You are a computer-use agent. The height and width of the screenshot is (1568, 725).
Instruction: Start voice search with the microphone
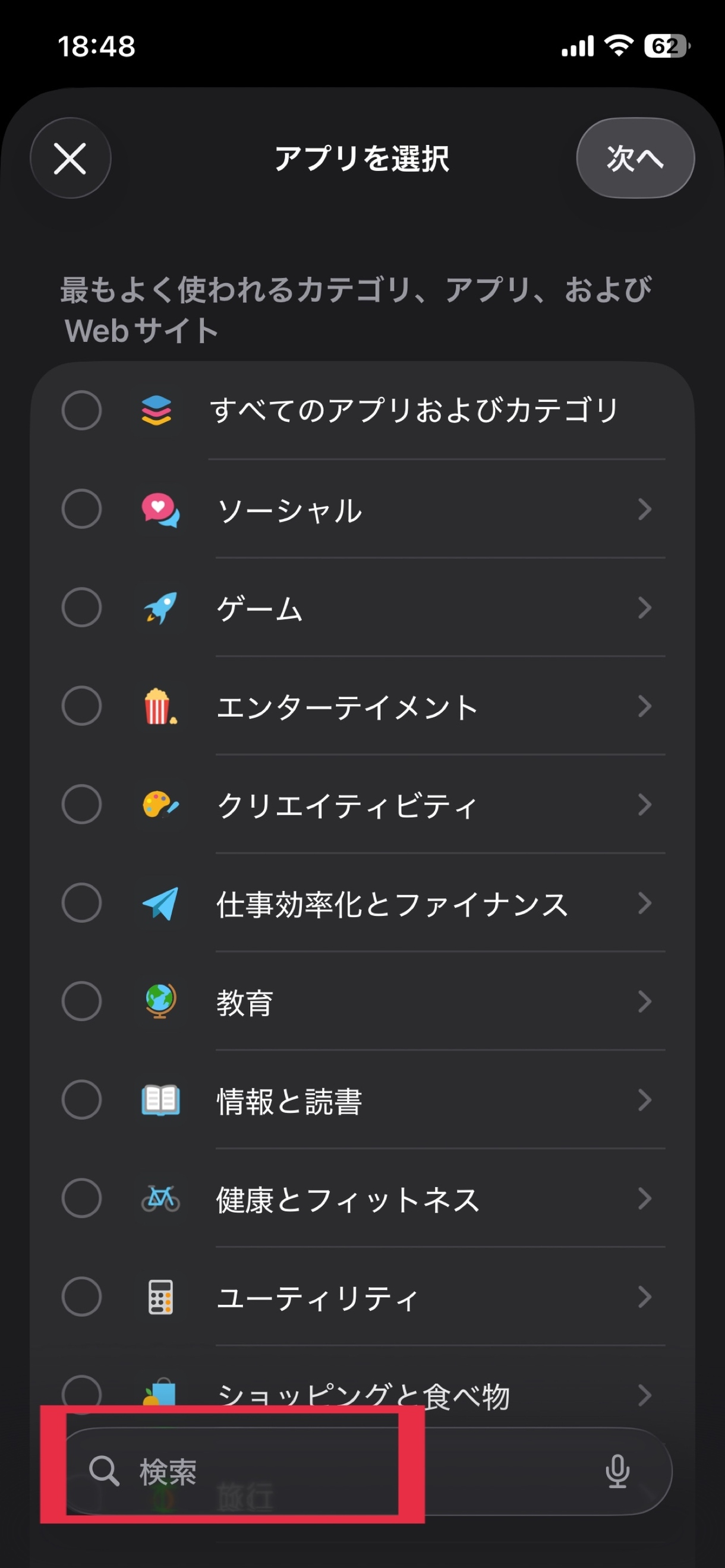coord(617,1472)
